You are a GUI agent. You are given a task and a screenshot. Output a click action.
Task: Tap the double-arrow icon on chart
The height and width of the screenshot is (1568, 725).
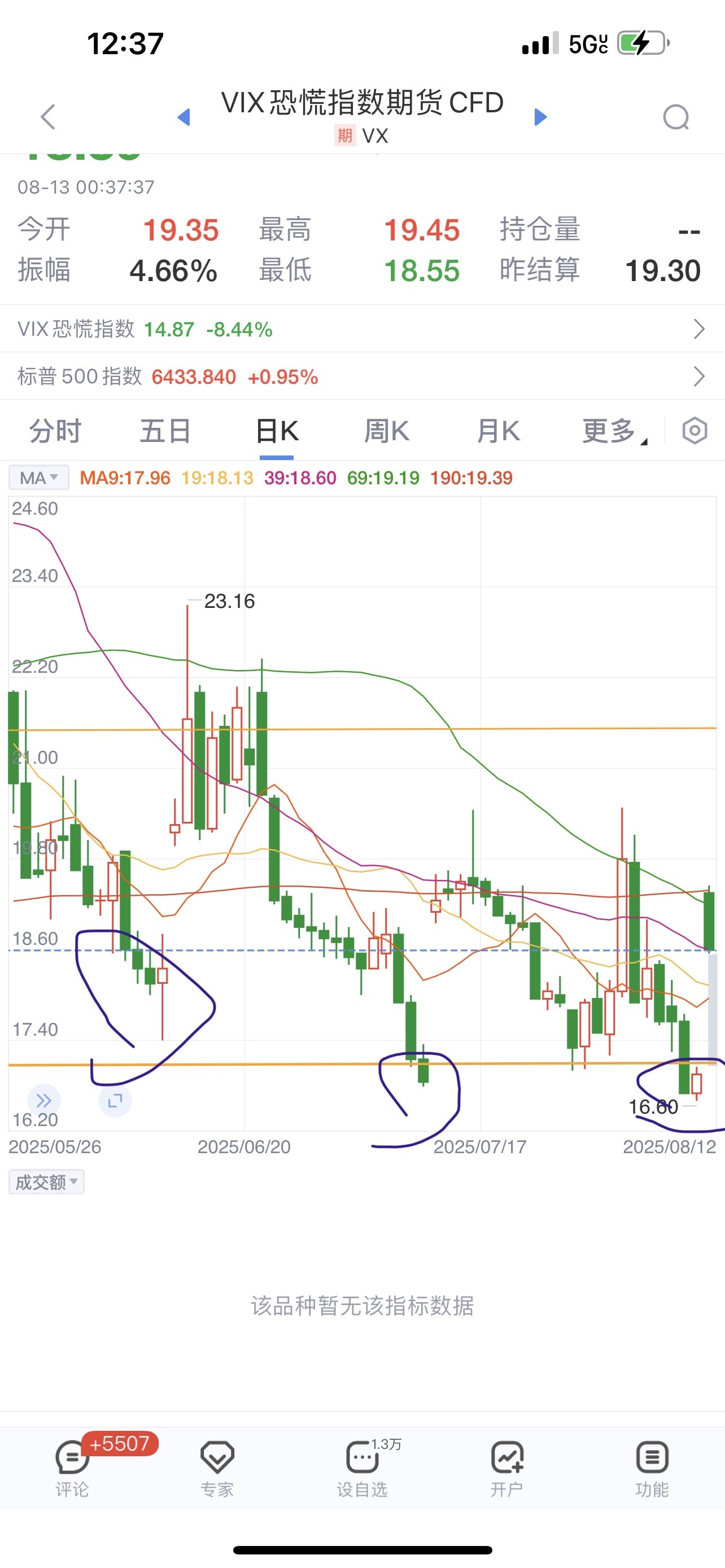(x=44, y=1100)
